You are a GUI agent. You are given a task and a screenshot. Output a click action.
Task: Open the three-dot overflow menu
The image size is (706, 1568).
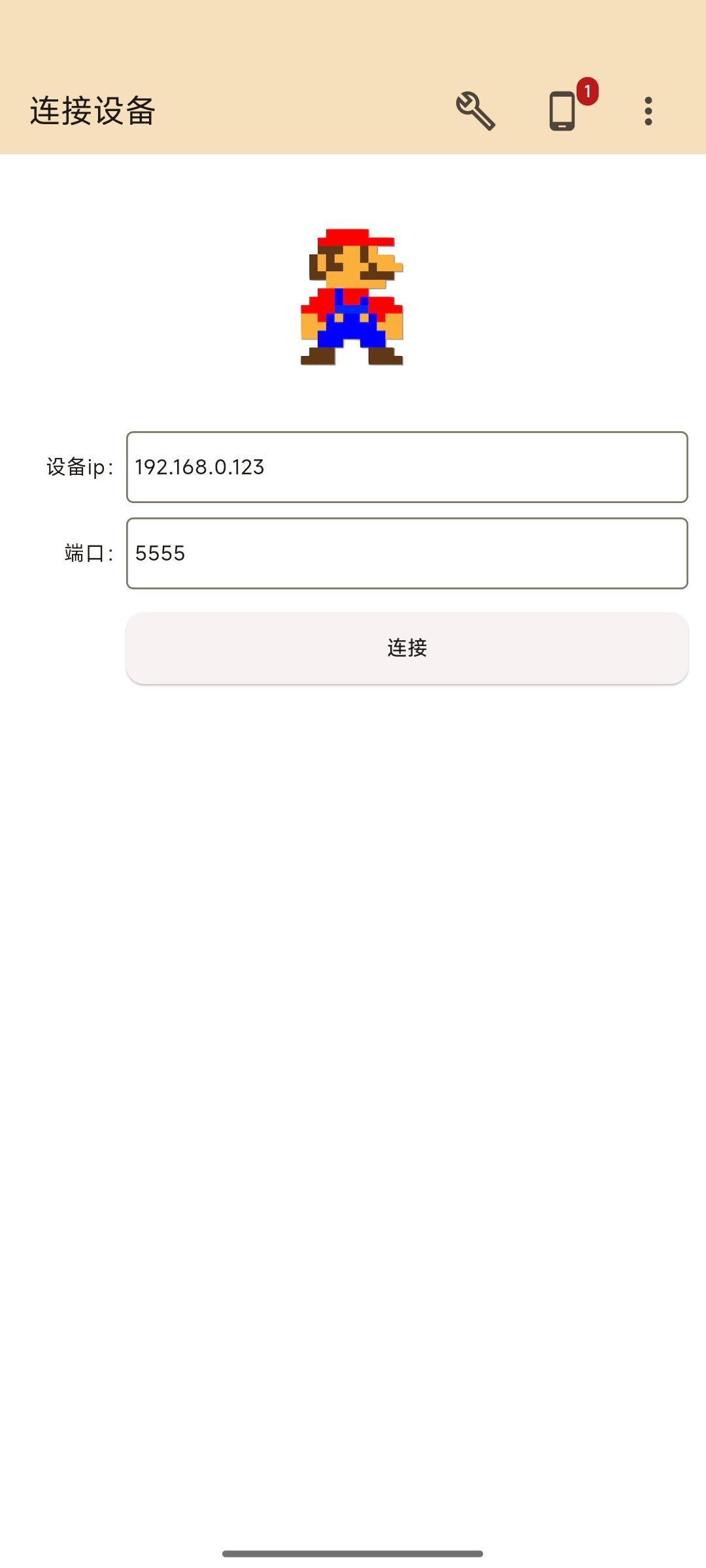[x=648, y=111]
